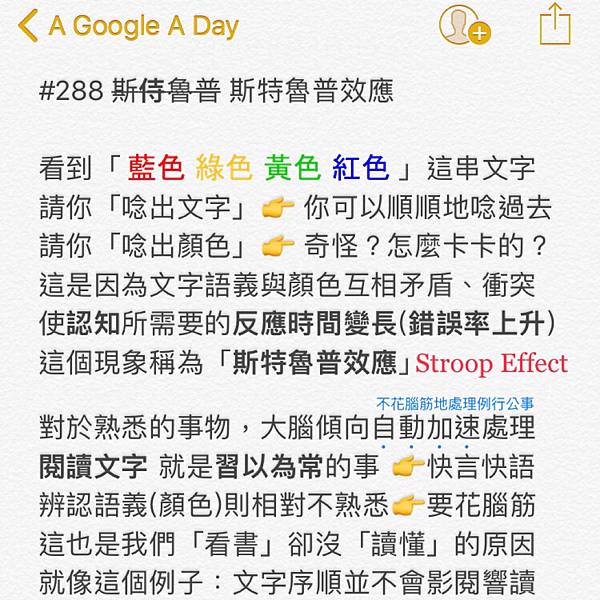Go back to A Google A Day folder
The height and width of the screenshot is (600, 600).
(x=130, y=26)
